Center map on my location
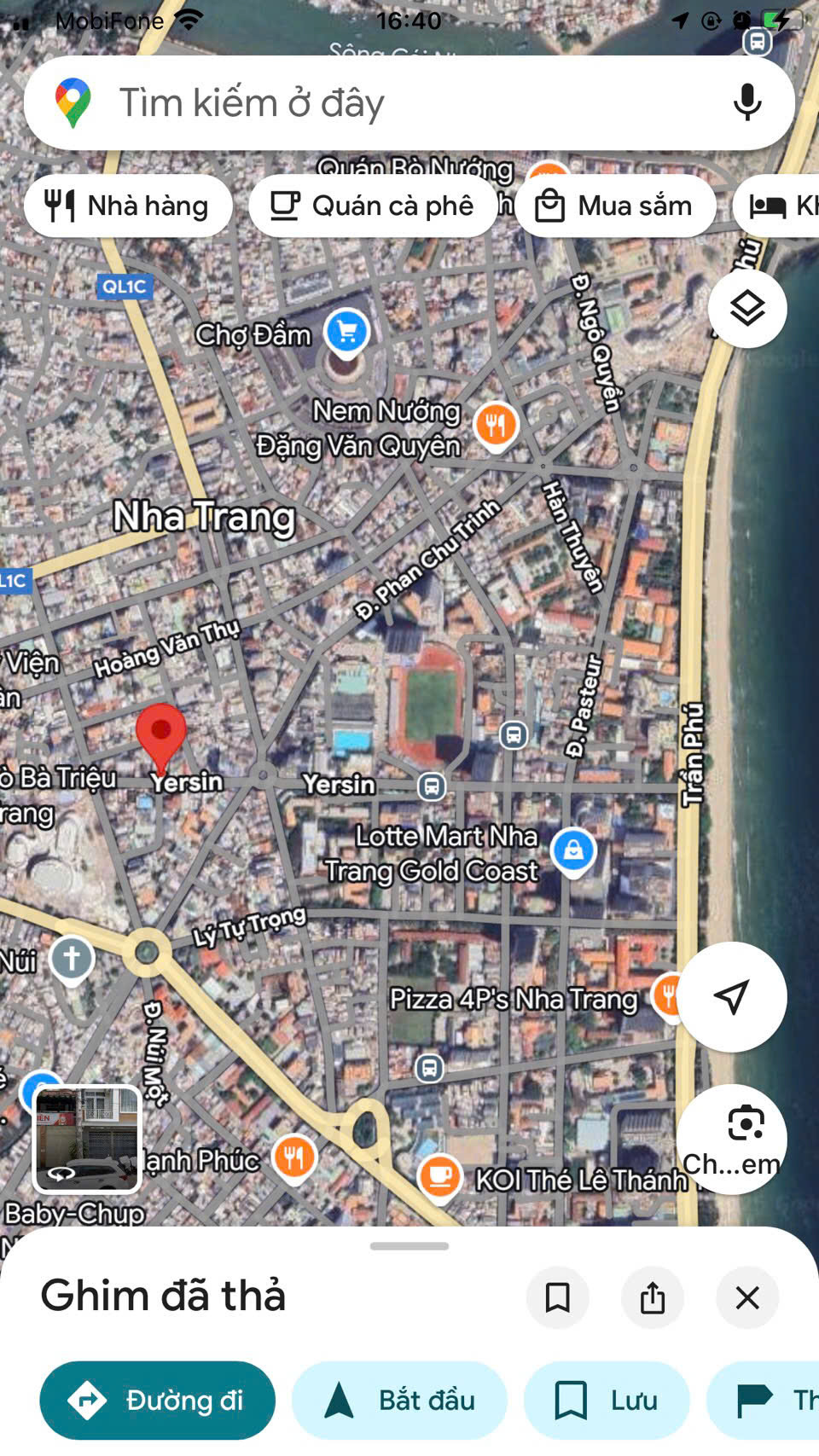 click(x=731, y=996)
